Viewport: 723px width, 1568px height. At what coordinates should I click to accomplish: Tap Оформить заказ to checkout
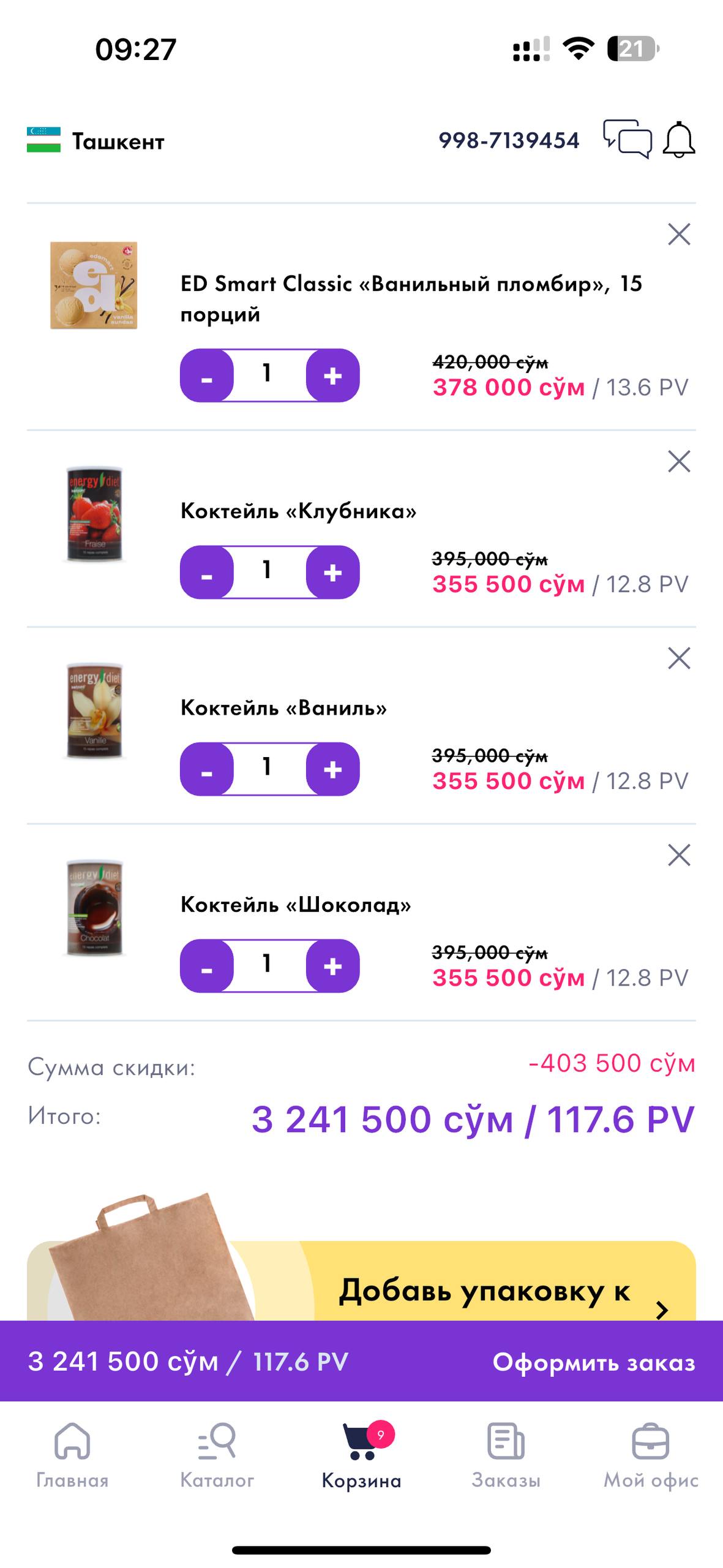pos(593,1362)
